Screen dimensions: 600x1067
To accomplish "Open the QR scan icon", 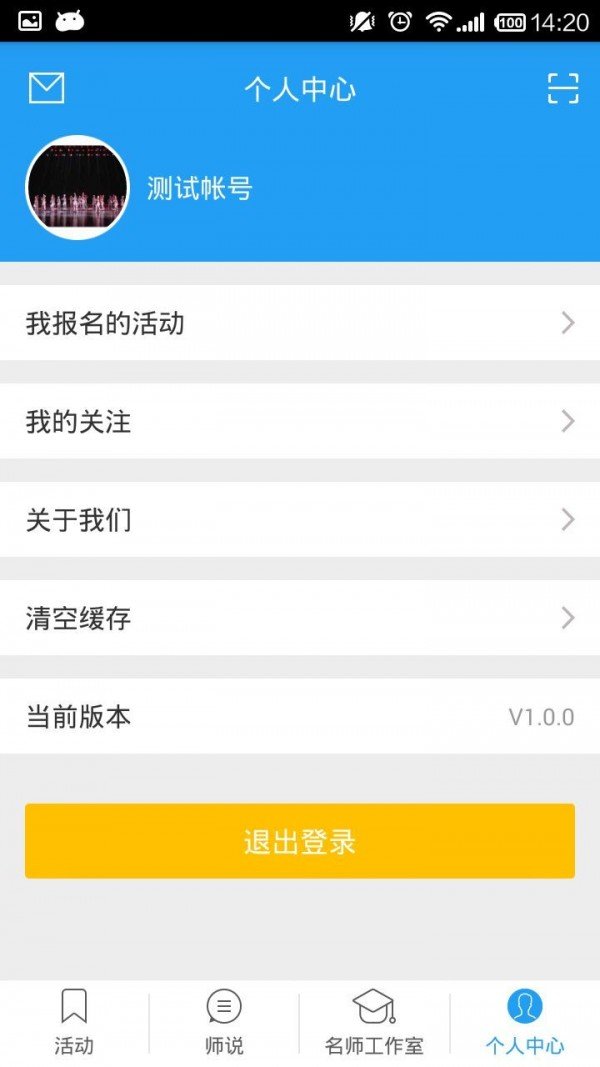I will pyautogui.click(x=563, y=89).
